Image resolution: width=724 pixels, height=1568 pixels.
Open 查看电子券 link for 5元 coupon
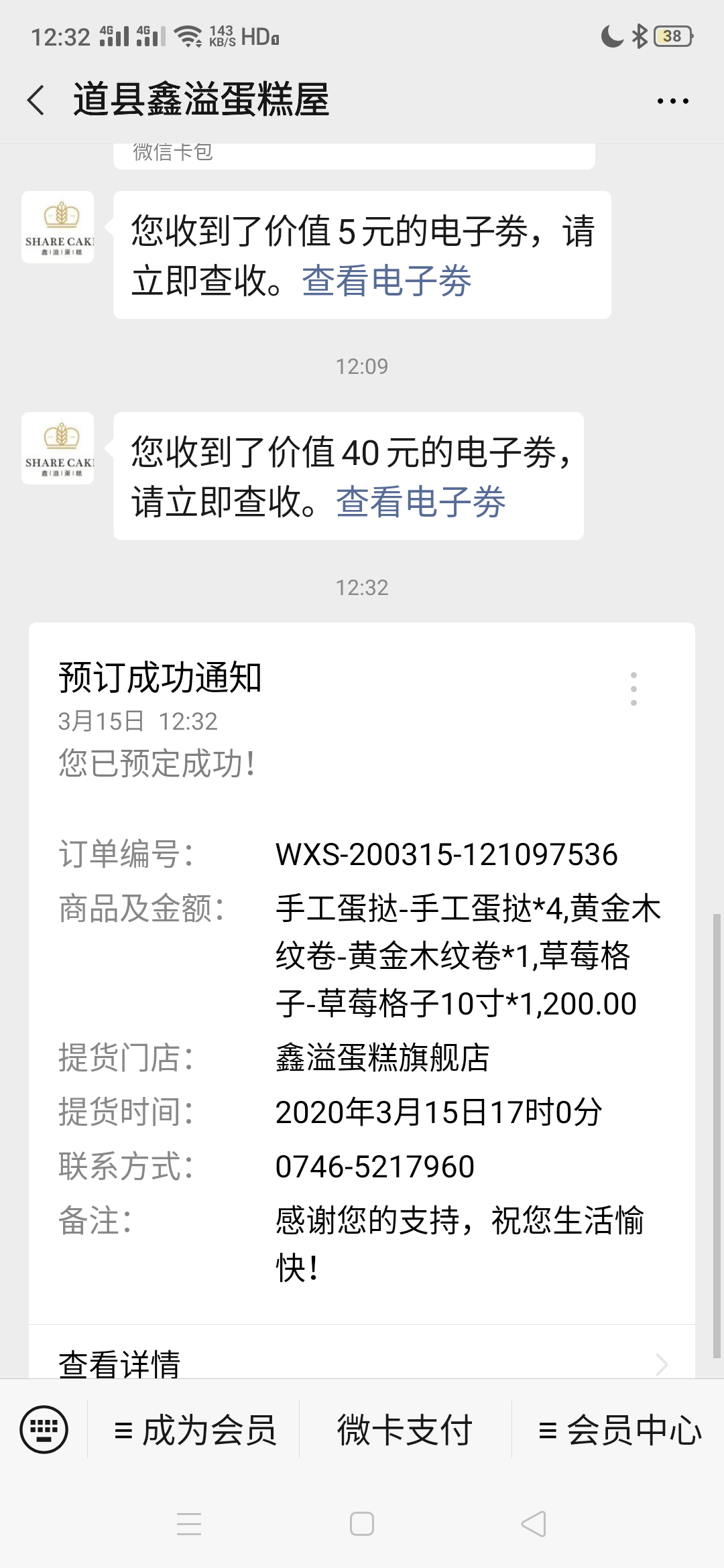387,280
